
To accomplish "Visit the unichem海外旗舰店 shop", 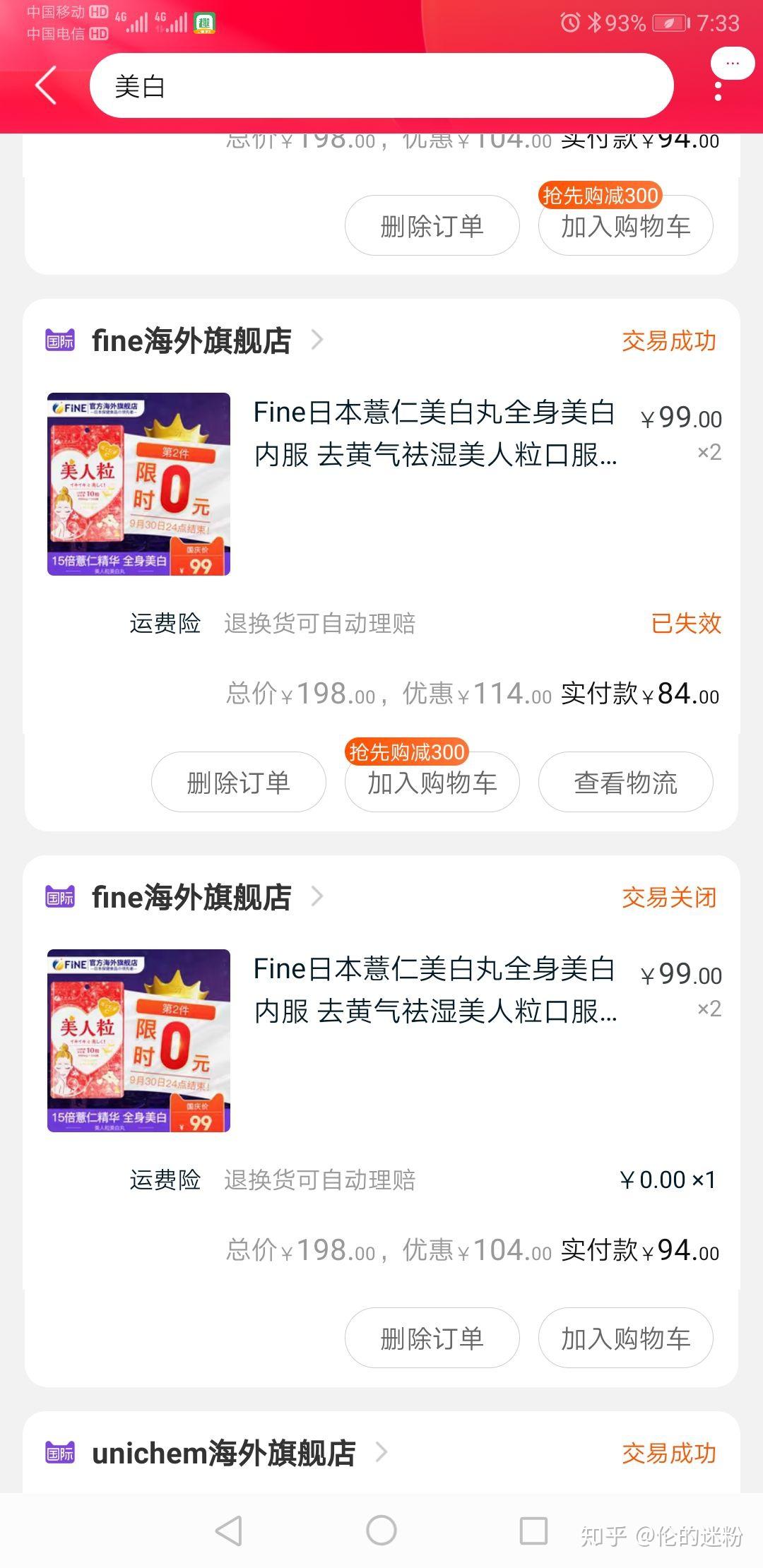I will [223, 1453].
